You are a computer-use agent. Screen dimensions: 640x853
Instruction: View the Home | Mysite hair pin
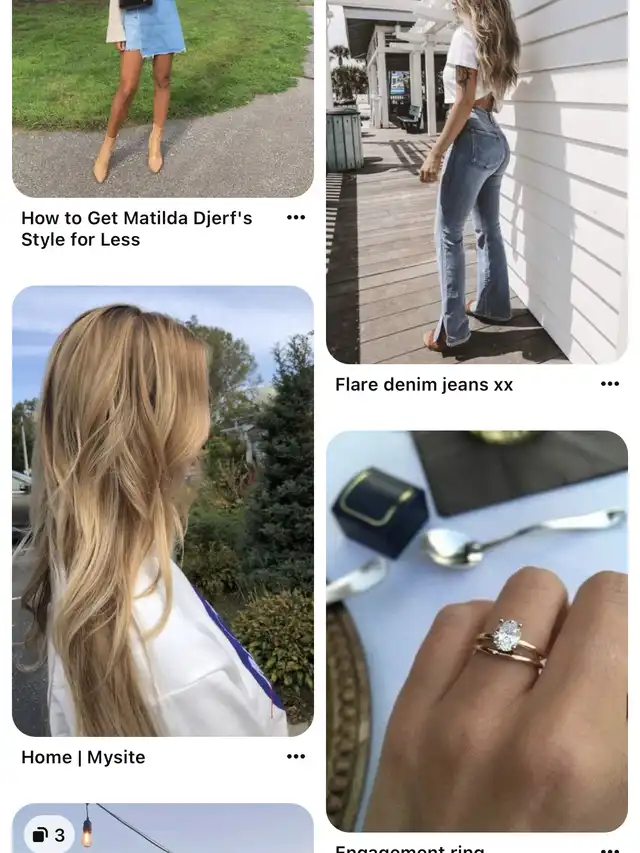point(162,510)
